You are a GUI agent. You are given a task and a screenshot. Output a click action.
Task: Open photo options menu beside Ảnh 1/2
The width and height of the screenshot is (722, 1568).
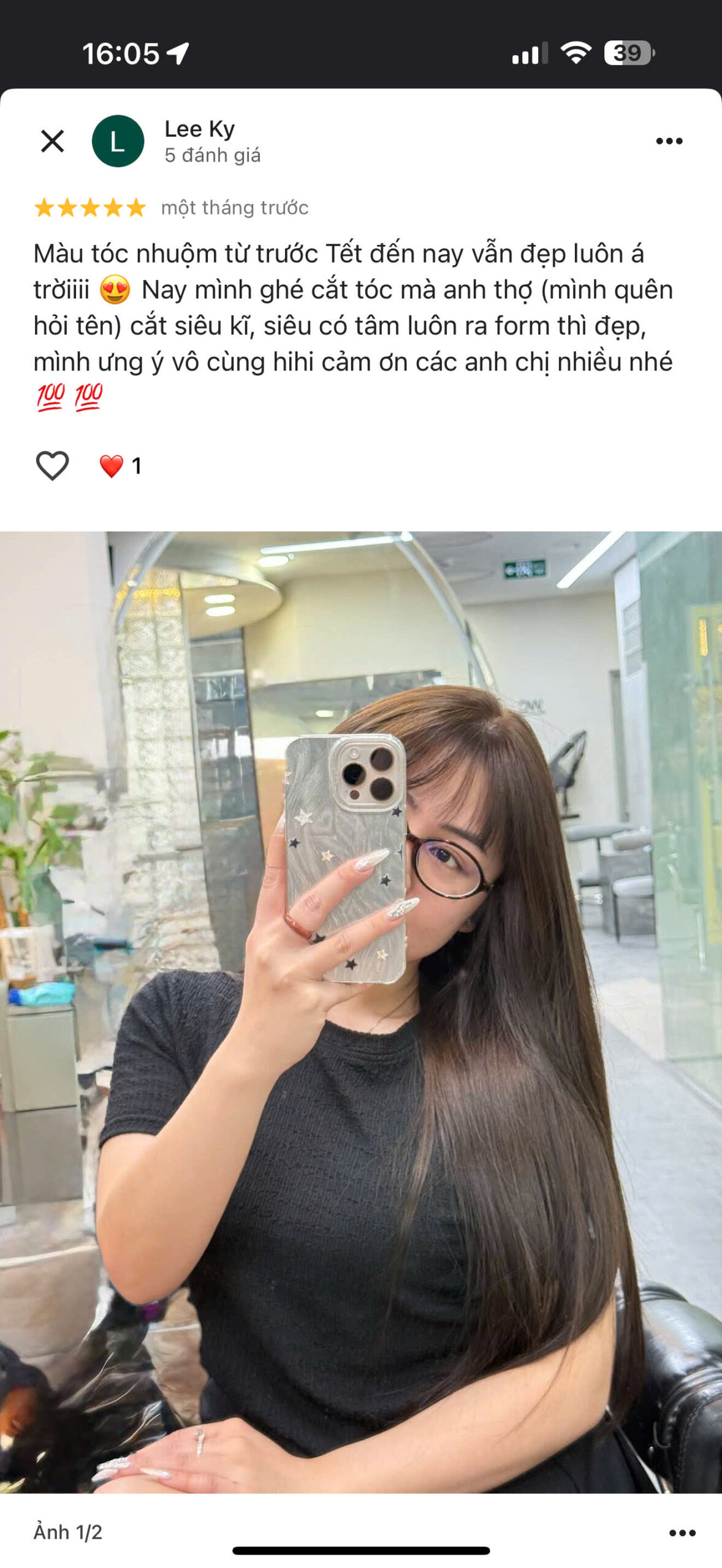tap(682, 1532)
